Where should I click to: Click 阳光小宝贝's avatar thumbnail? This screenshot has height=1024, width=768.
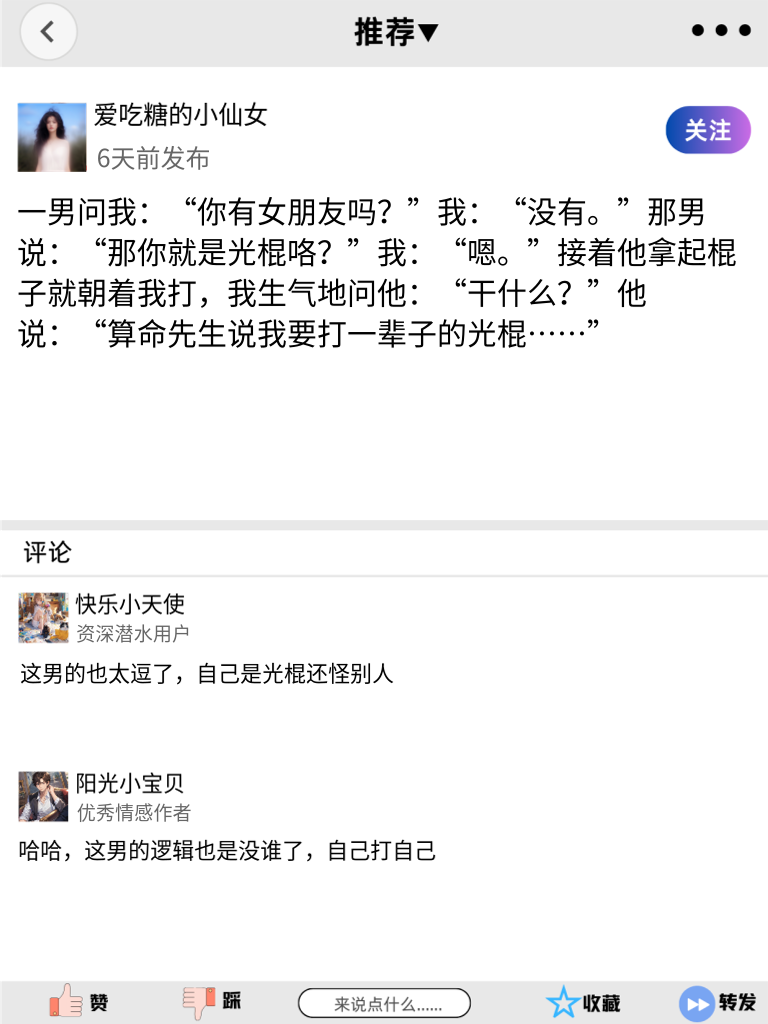tap(41, 797)
